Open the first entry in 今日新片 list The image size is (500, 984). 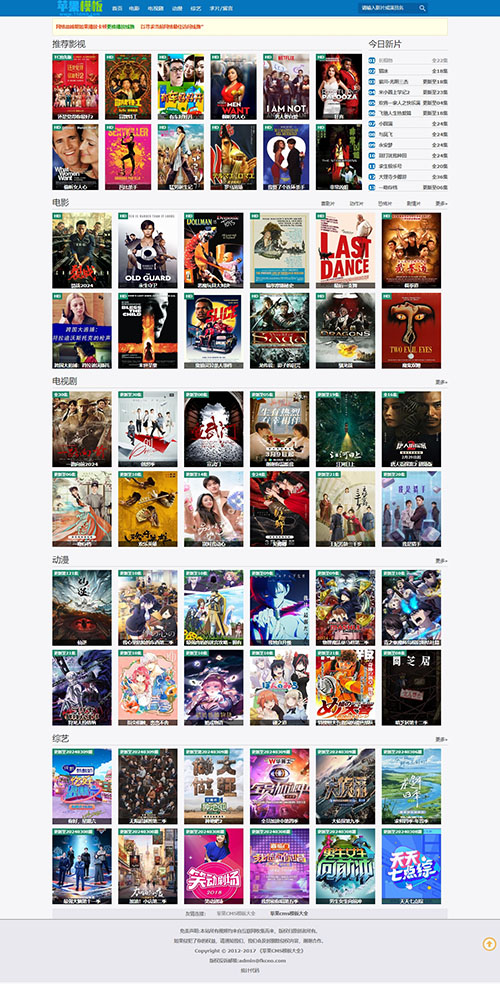408,61
